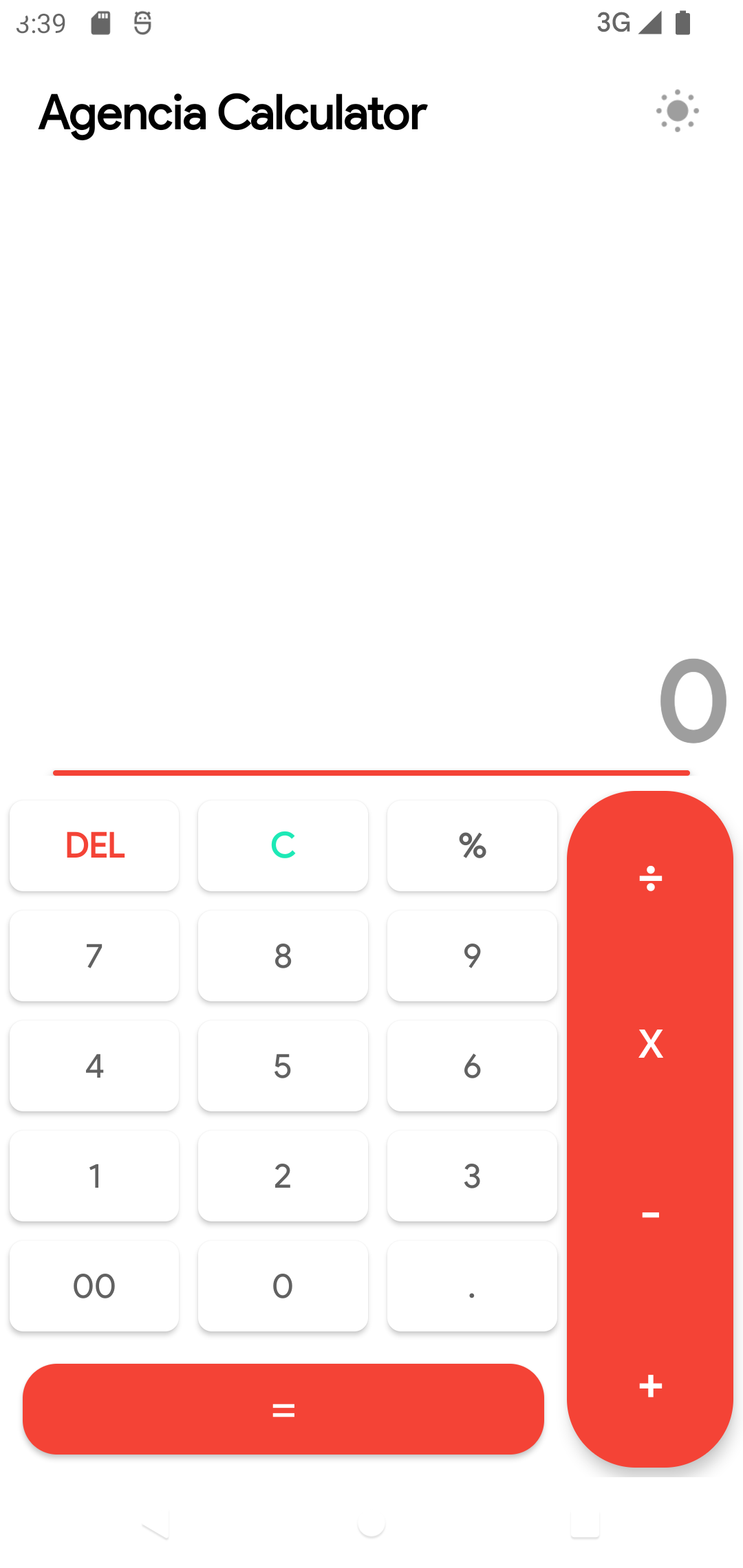Select the plus operator
743x1568 pixels.
[650, 1386]
